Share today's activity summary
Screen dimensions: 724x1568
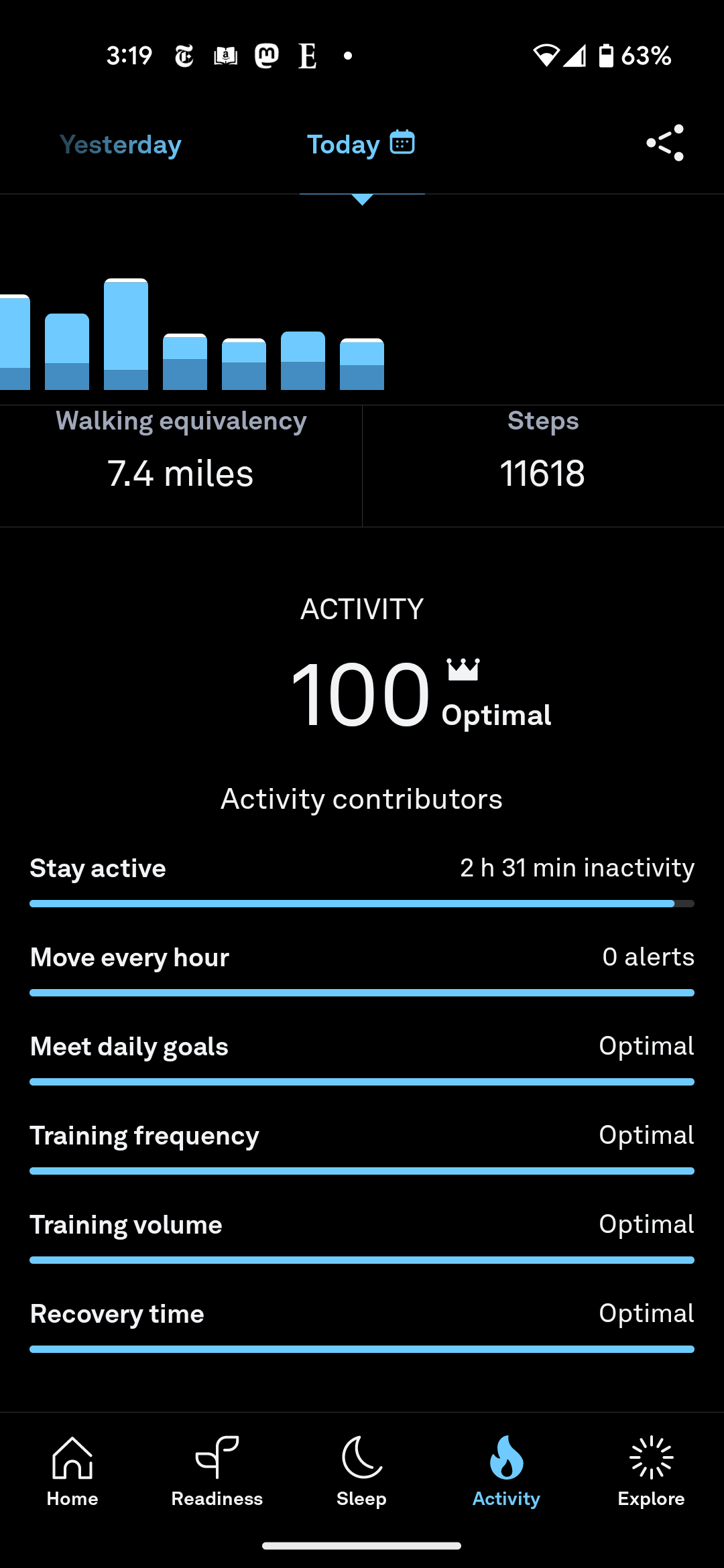(x=665, y=143)
